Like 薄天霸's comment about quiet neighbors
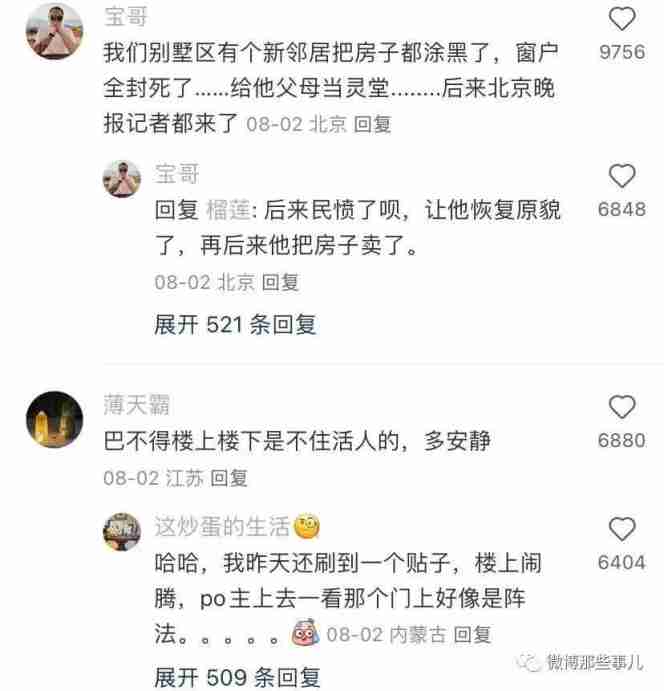Viewport: 664px width, 691px height. coord(622,407)
